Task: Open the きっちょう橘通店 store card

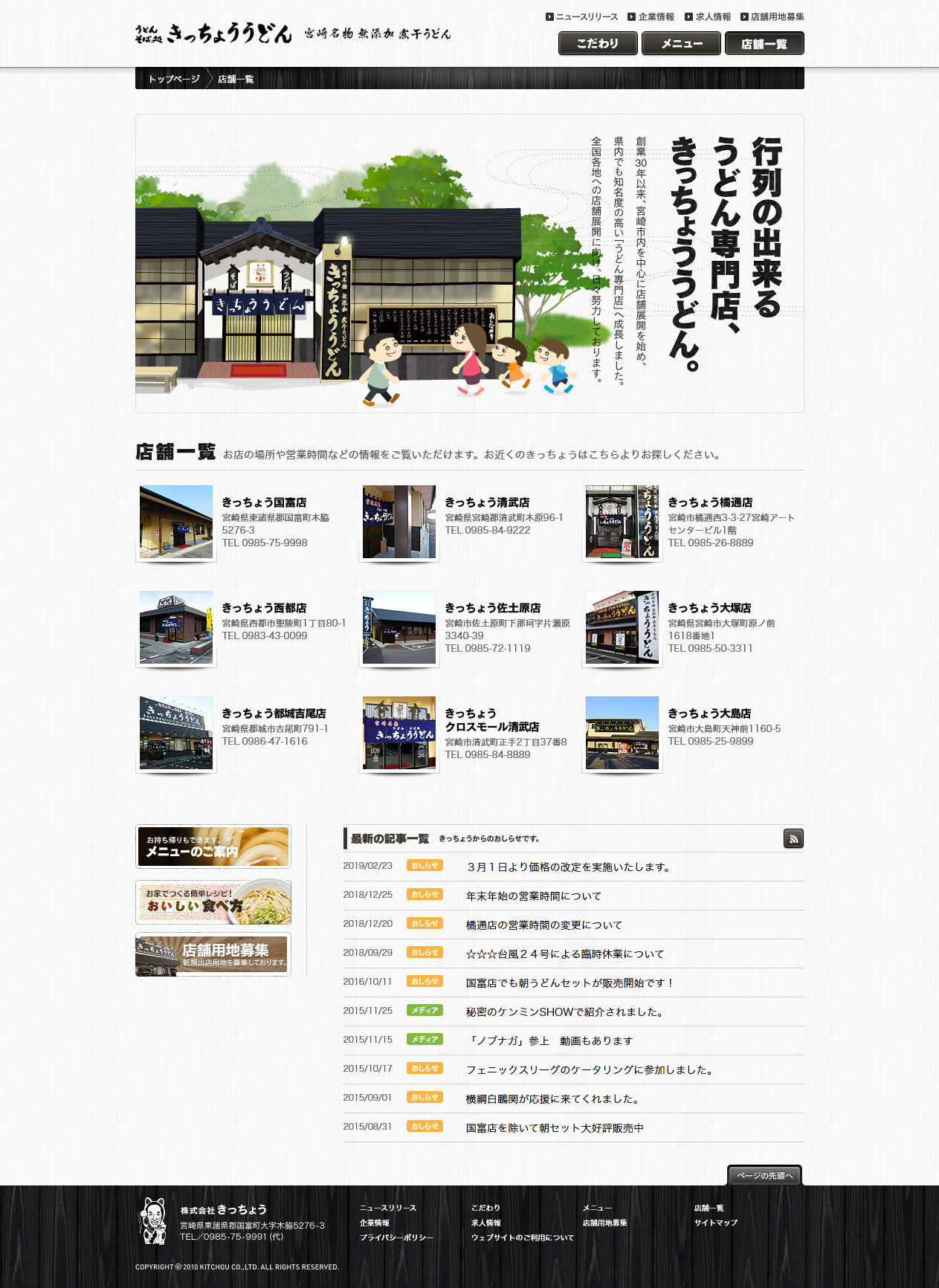Action: [710, 502]
